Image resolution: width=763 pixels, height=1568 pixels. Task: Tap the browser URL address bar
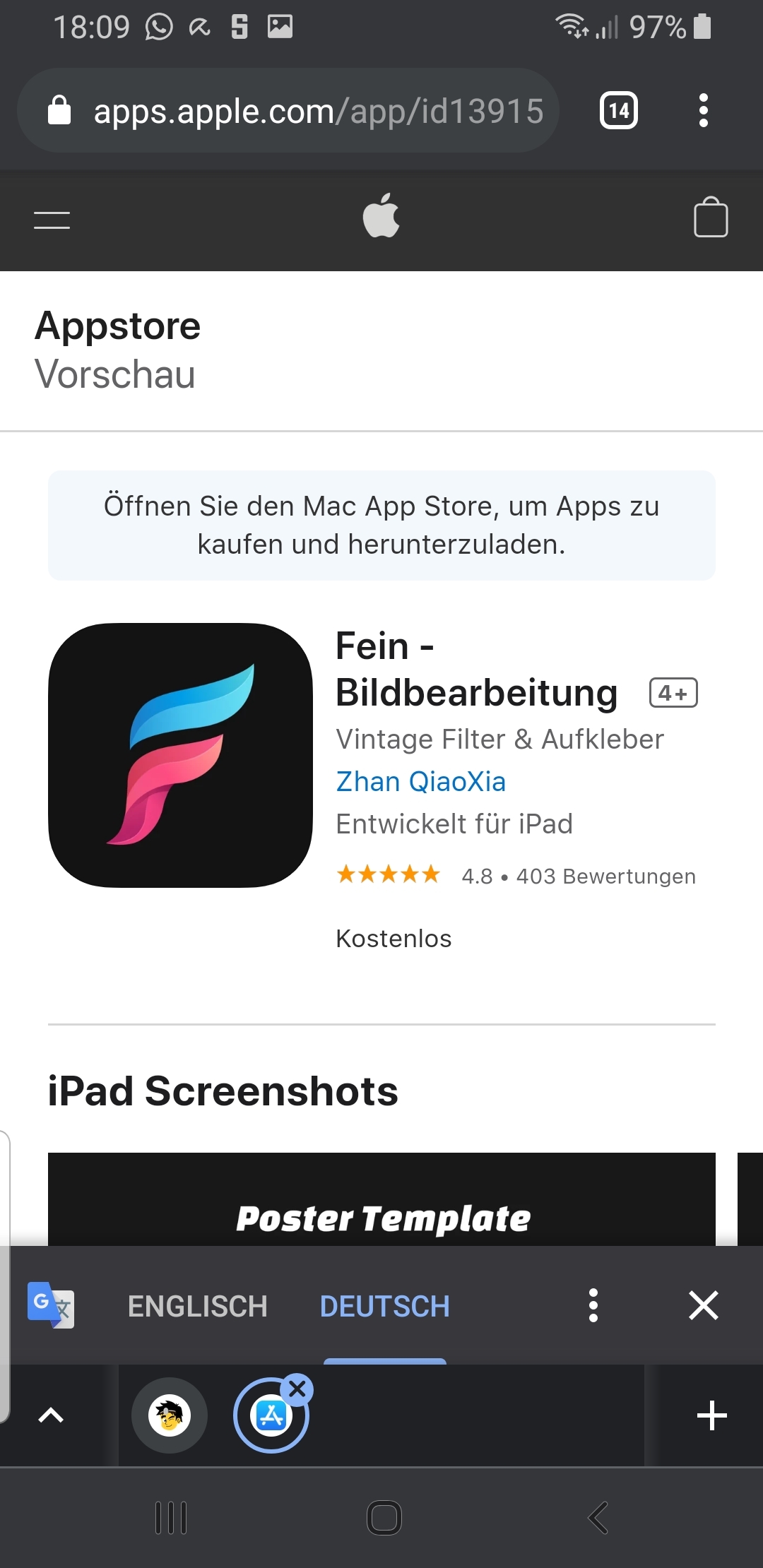click(x=288, y=111)
